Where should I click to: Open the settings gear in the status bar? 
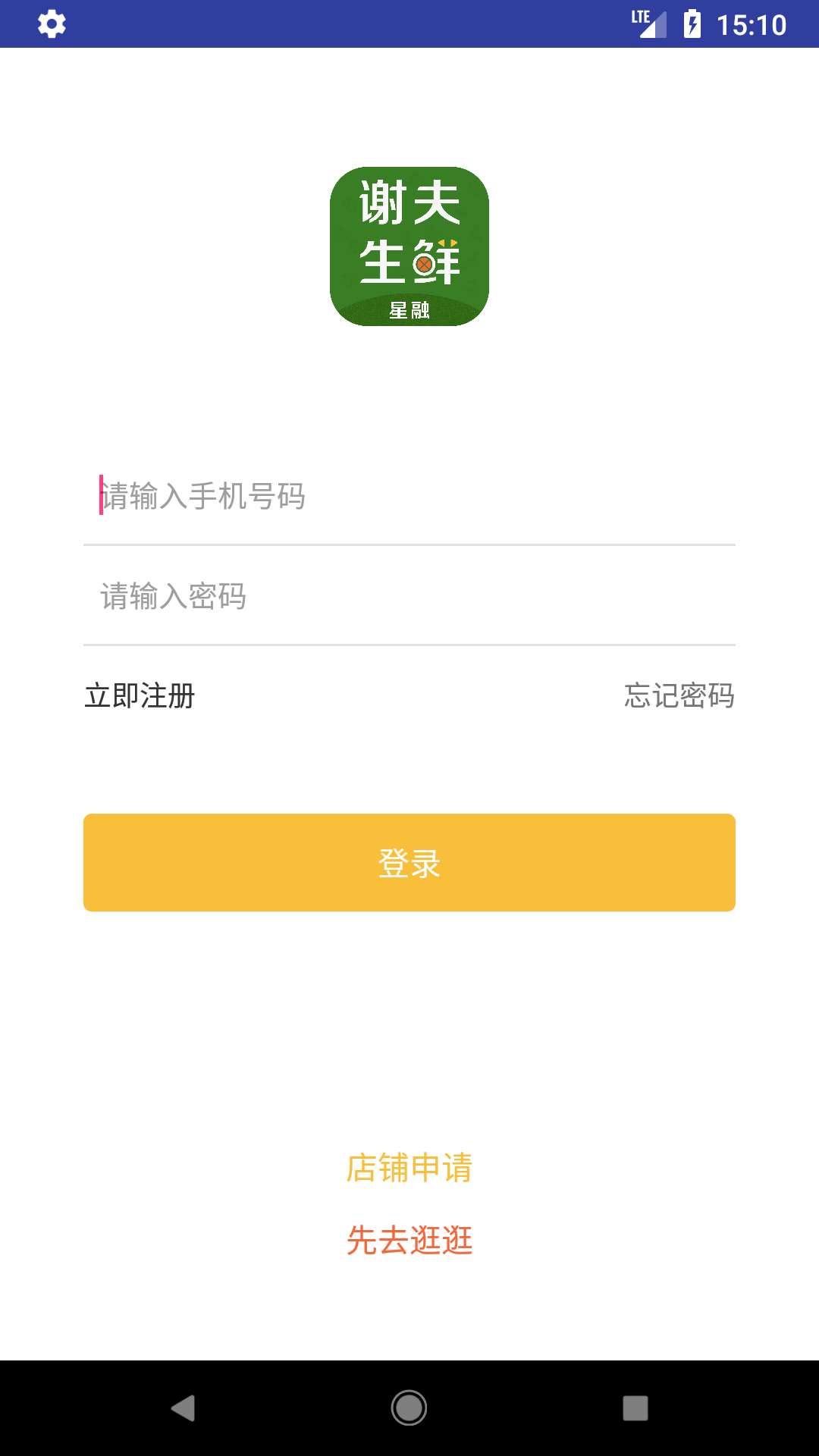pos(53,24)
